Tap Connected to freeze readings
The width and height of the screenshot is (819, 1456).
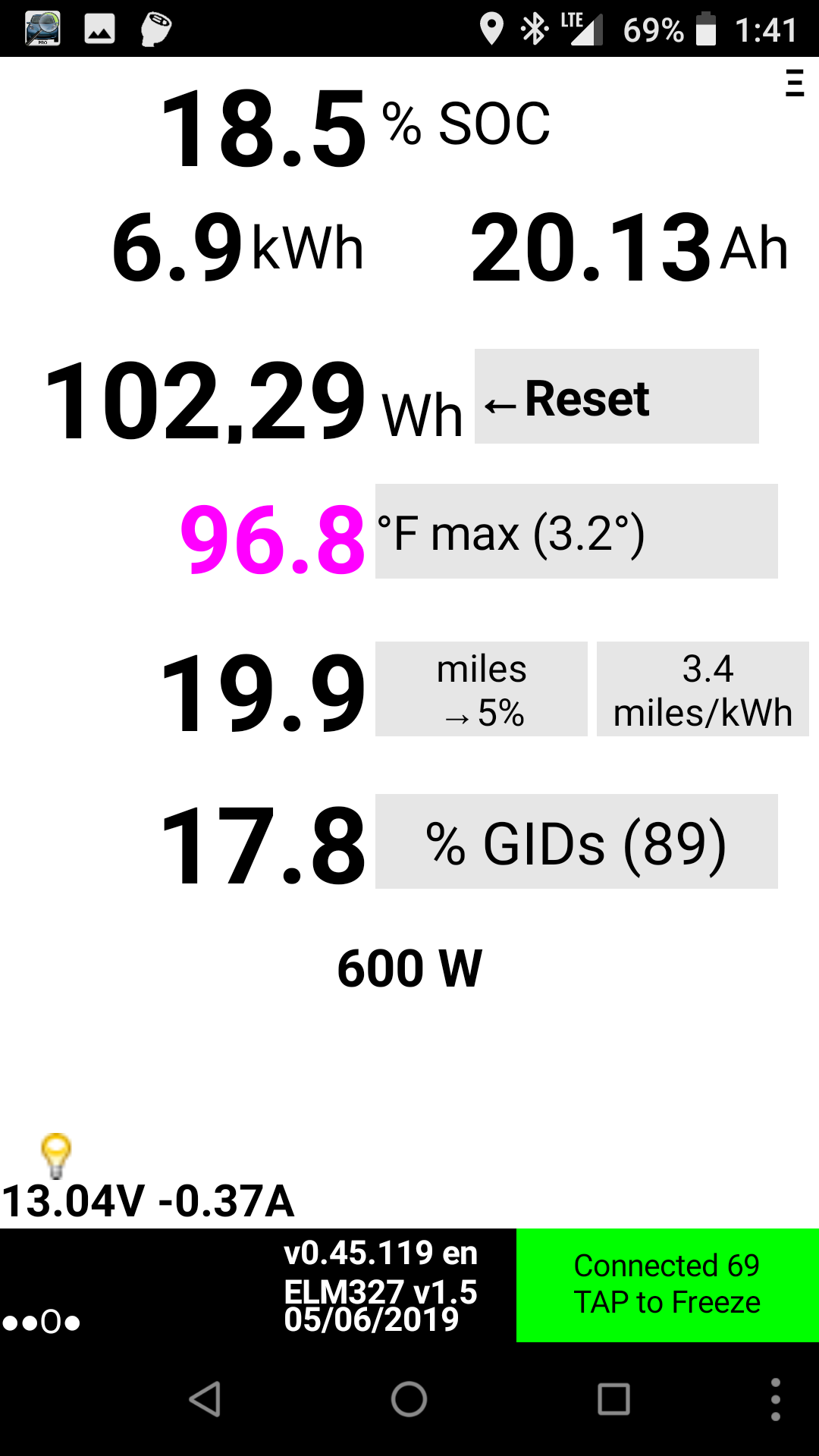667,1285
